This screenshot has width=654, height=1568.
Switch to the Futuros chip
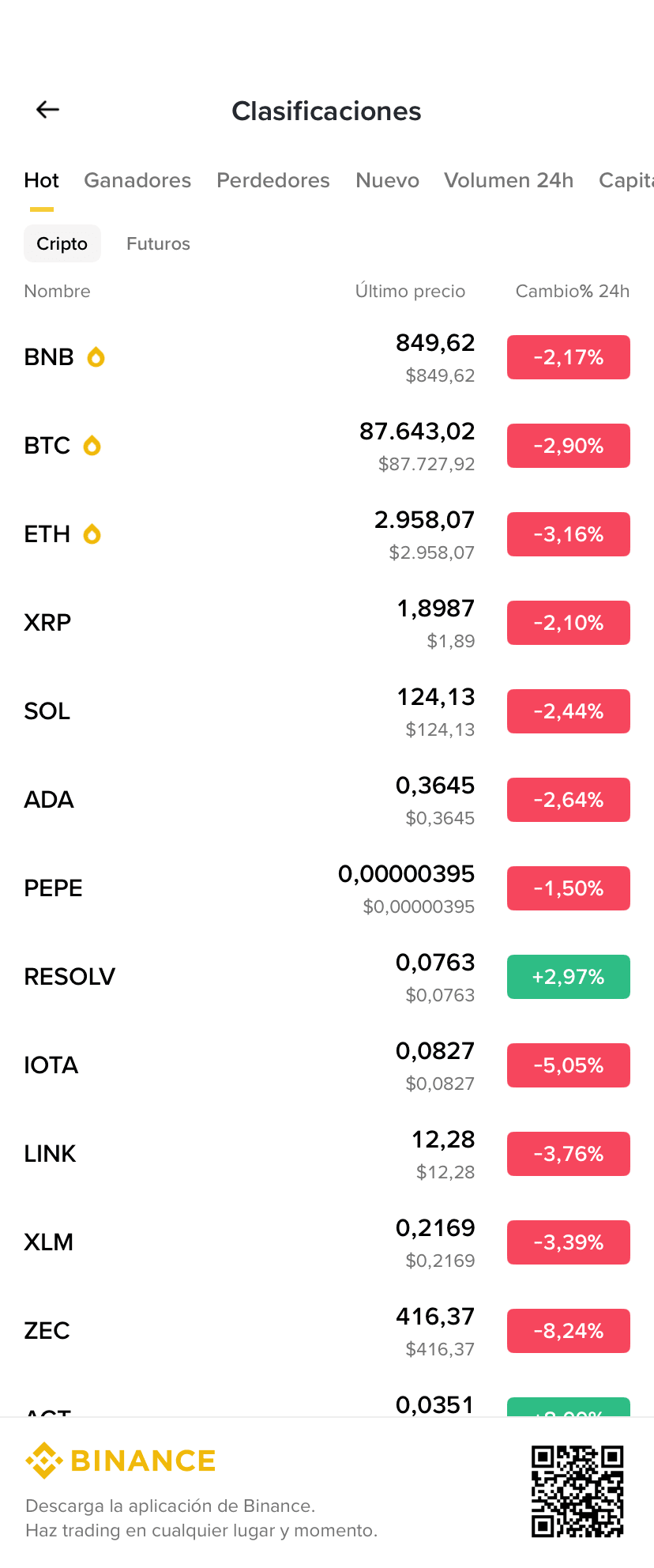(x=158, y=243)
